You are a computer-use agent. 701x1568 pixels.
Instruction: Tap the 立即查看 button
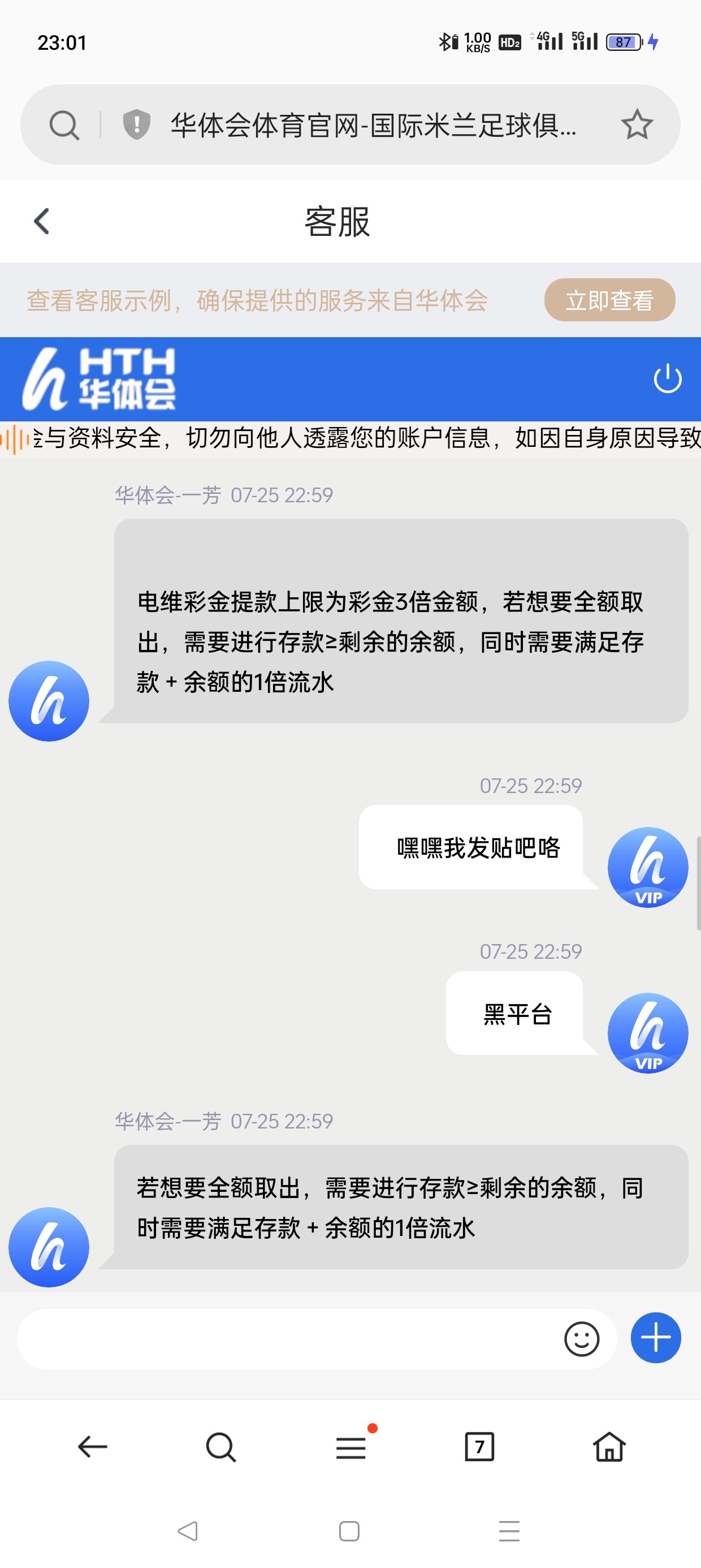coord(609,300)
